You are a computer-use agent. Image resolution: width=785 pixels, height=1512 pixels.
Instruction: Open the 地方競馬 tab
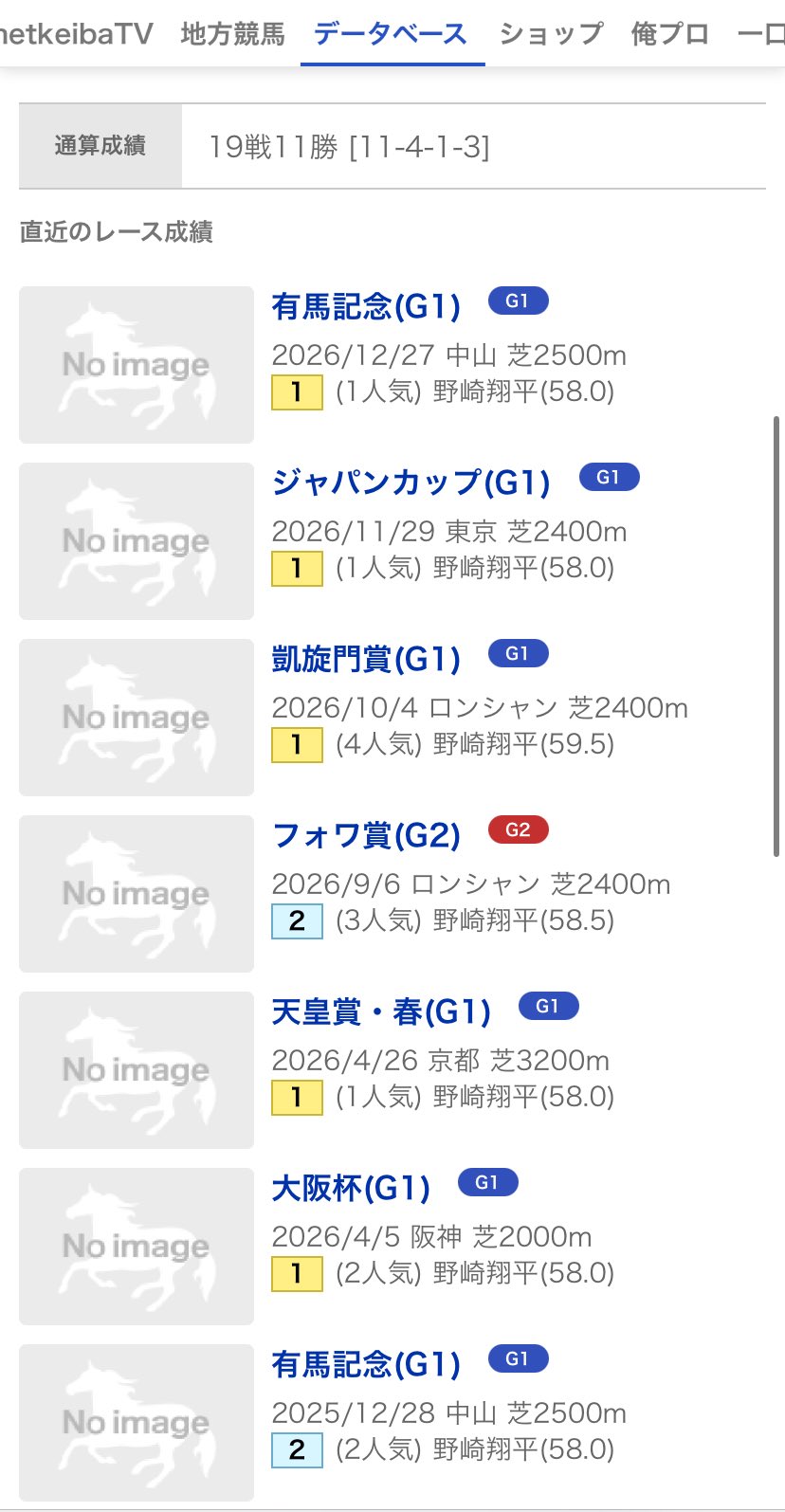coord(232,34)
